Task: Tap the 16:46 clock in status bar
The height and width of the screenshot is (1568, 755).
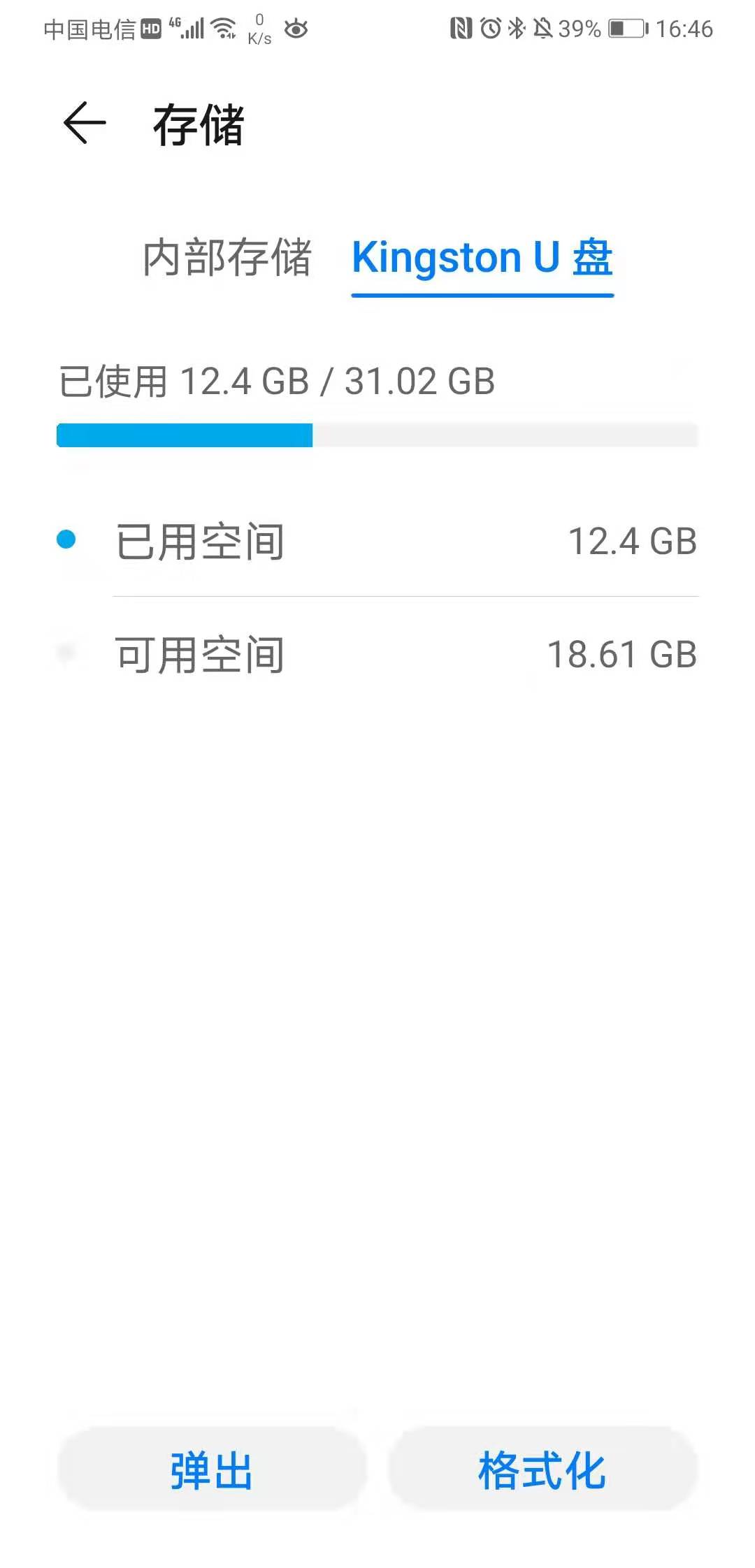Action: 684,28
